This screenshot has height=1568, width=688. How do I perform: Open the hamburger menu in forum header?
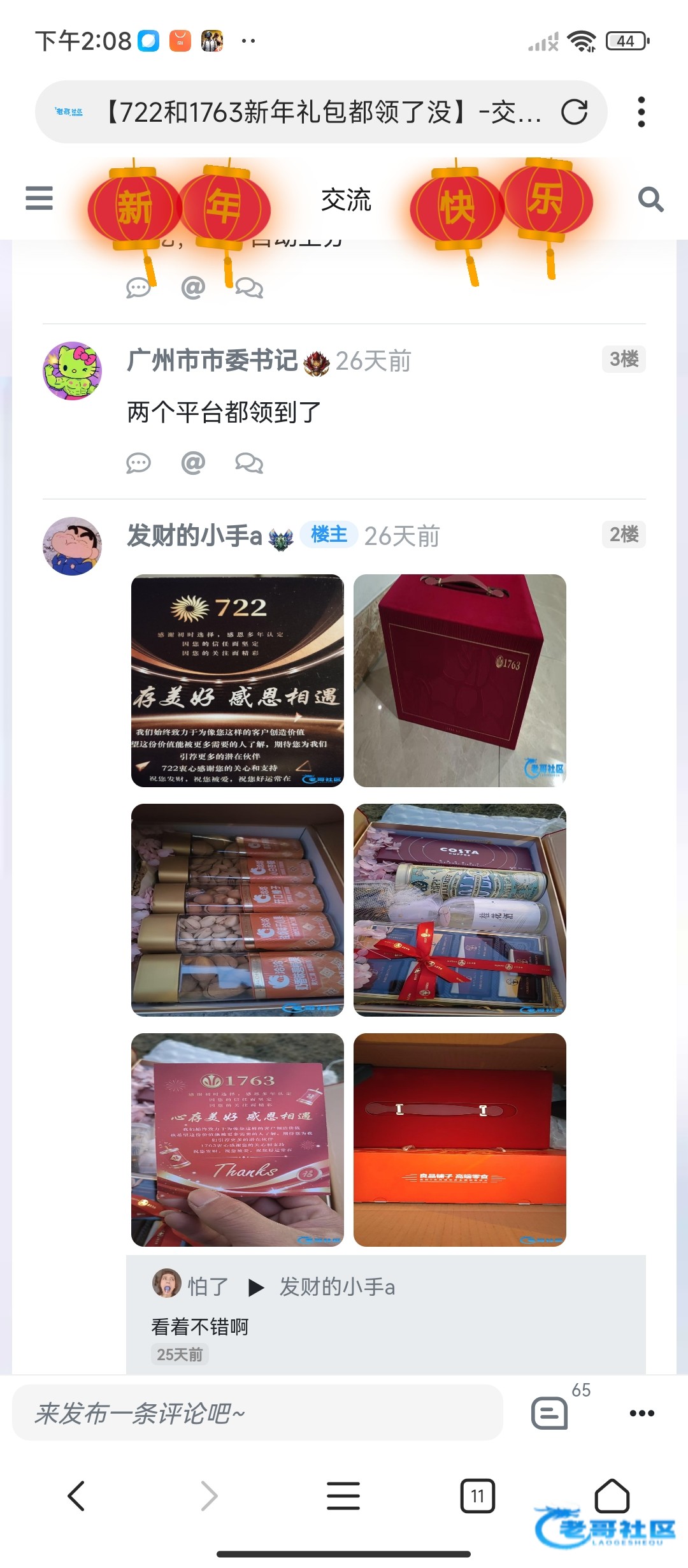coord(39,198)
